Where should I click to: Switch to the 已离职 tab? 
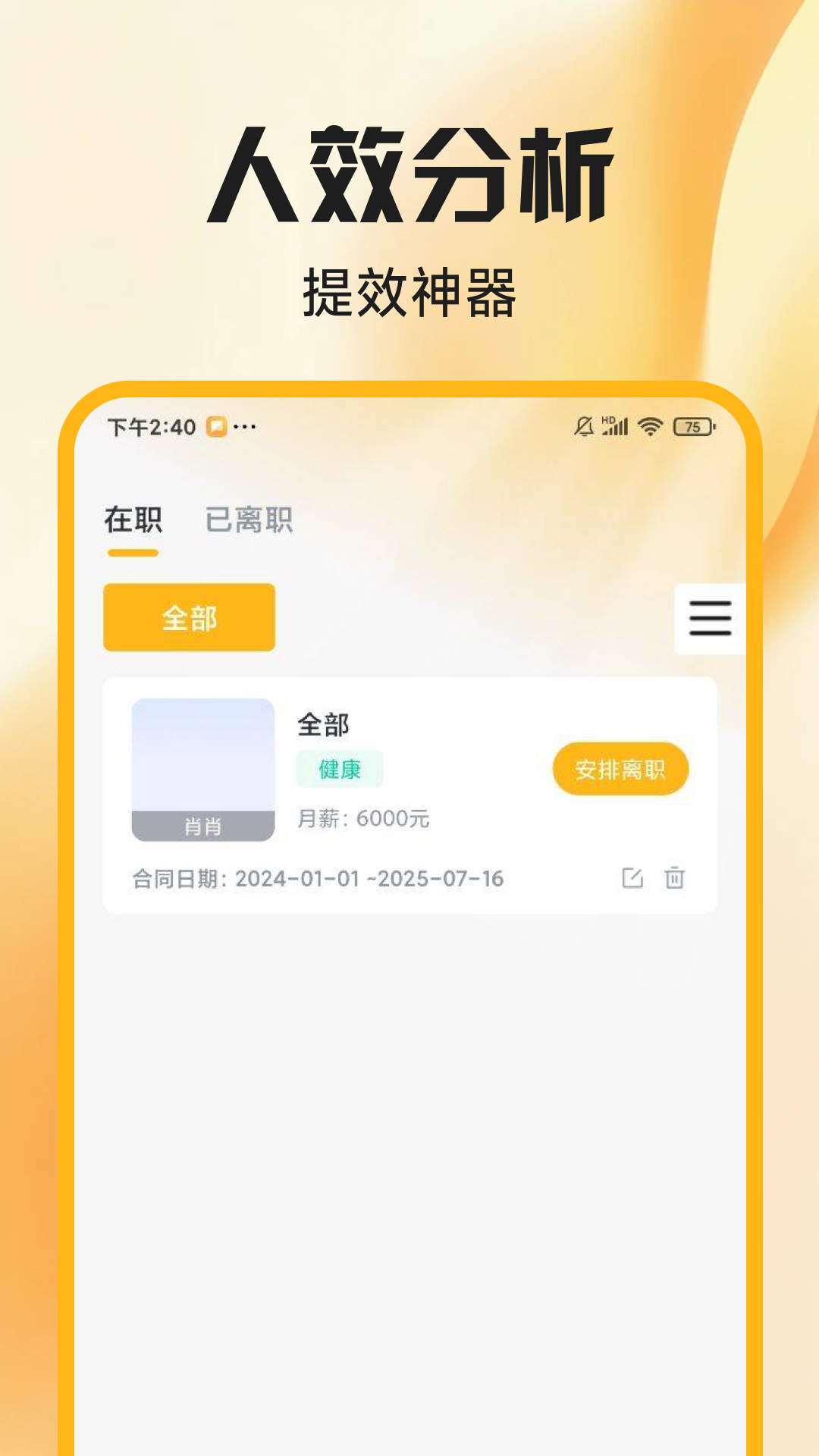pos(249,521)
